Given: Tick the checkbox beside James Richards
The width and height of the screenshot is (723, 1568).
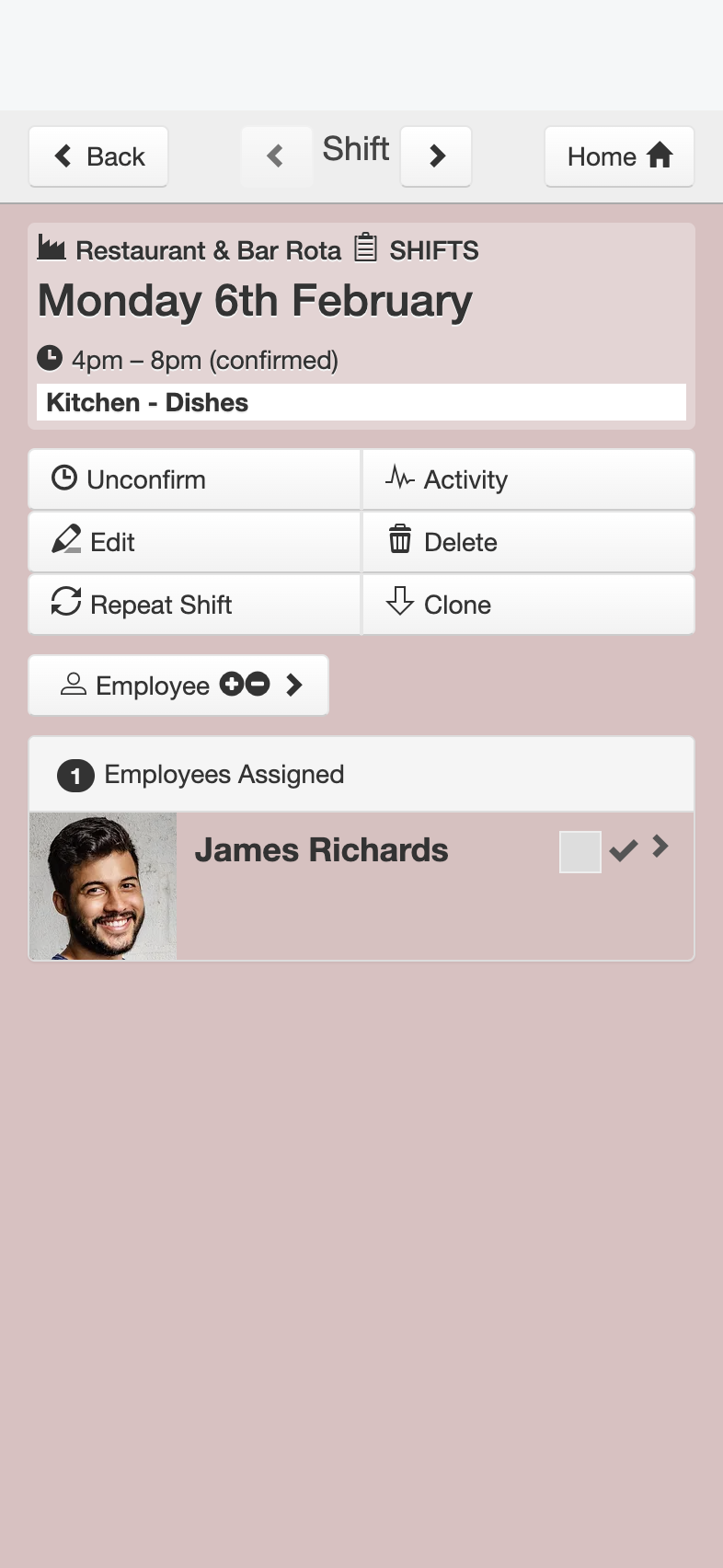Looking at the screenshot, I should (580, 851).
